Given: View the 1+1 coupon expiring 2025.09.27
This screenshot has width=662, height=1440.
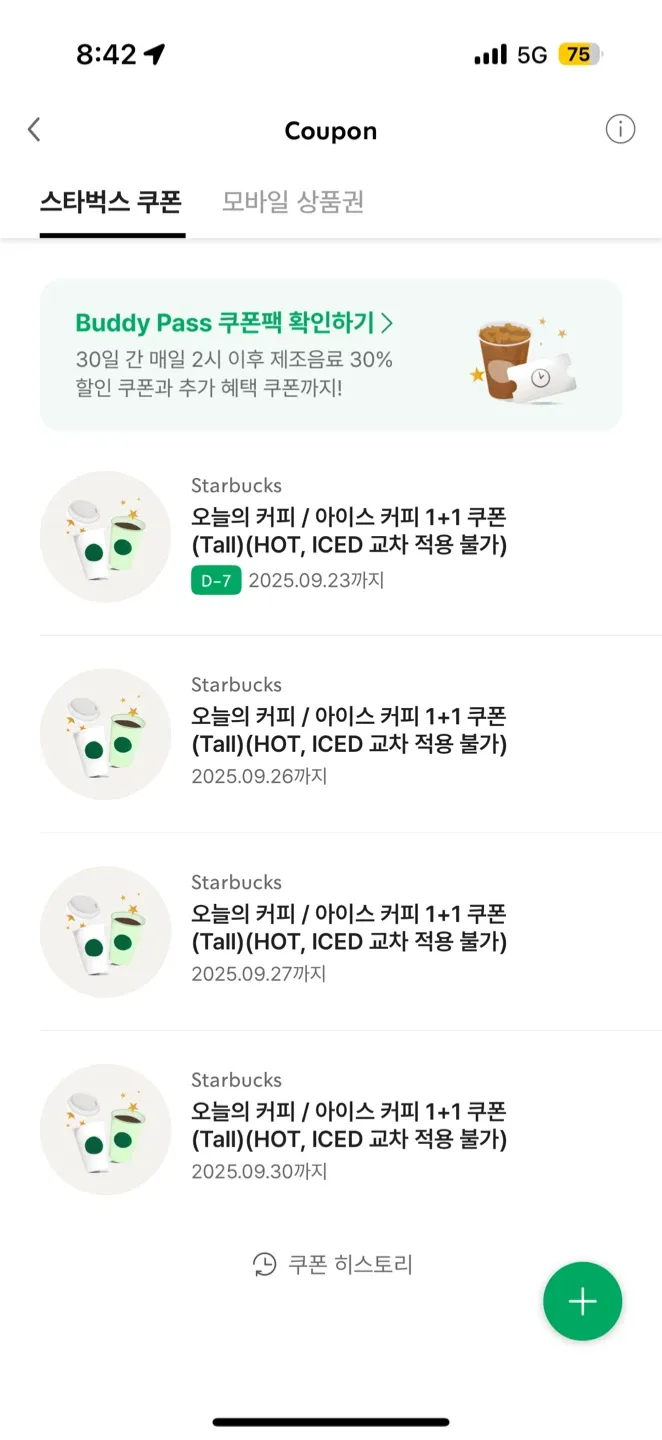Looking at the screenshot, I should click(348, 932).
